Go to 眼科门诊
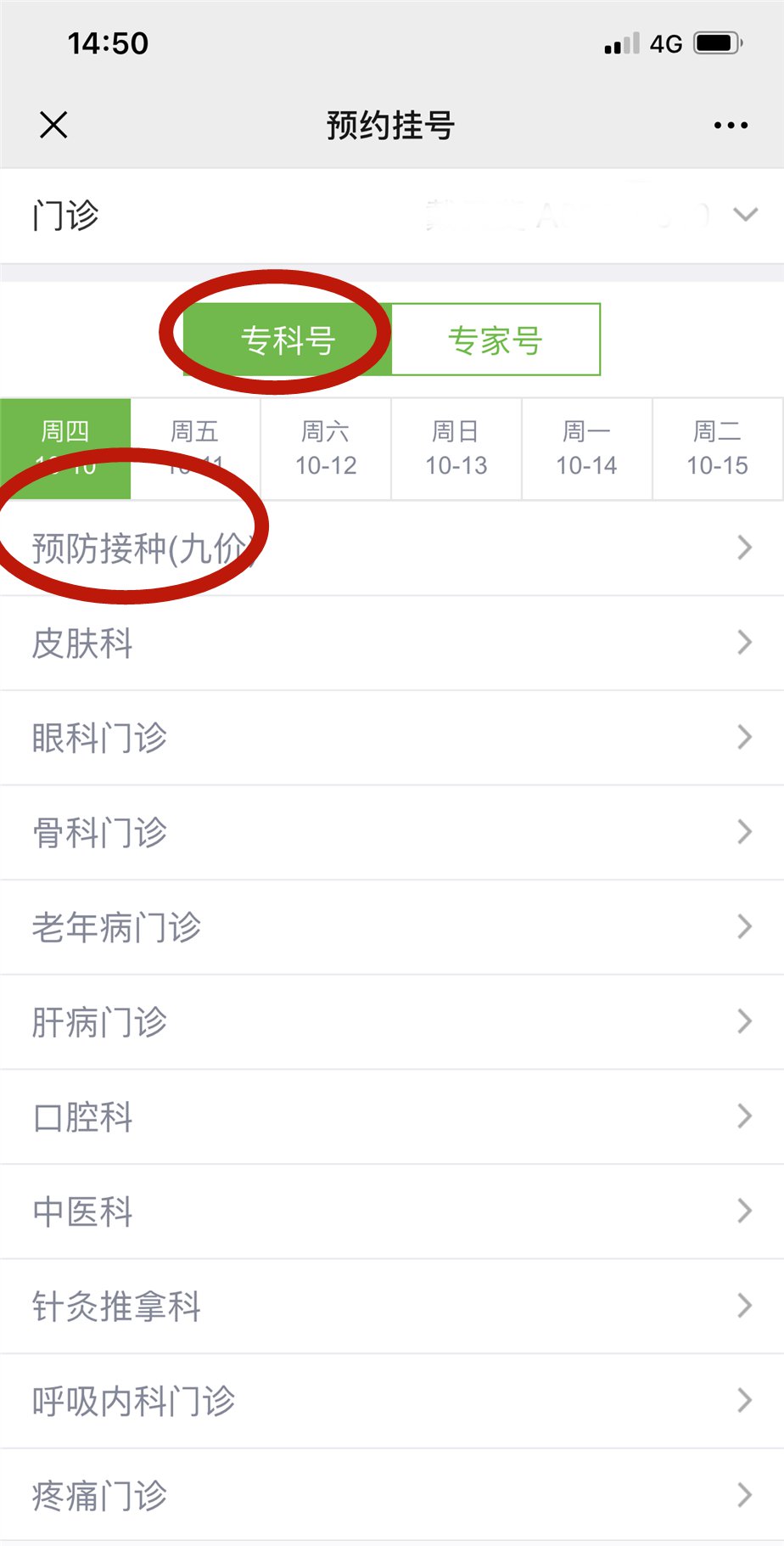 point(390,738)
